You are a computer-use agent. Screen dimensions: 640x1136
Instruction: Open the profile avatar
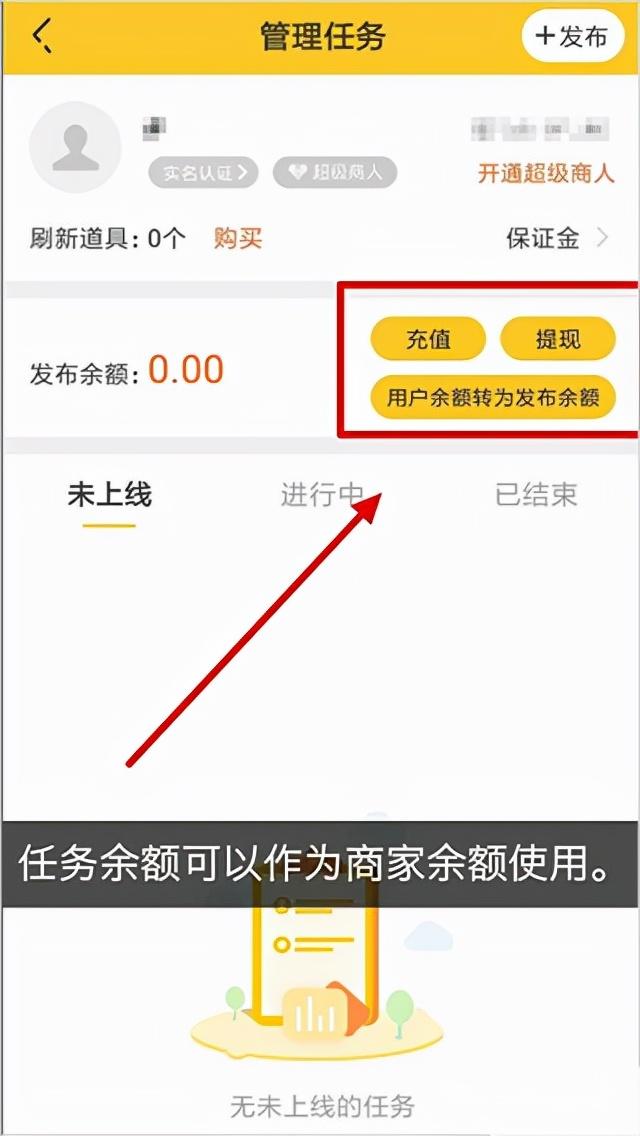tap(75, 146)
